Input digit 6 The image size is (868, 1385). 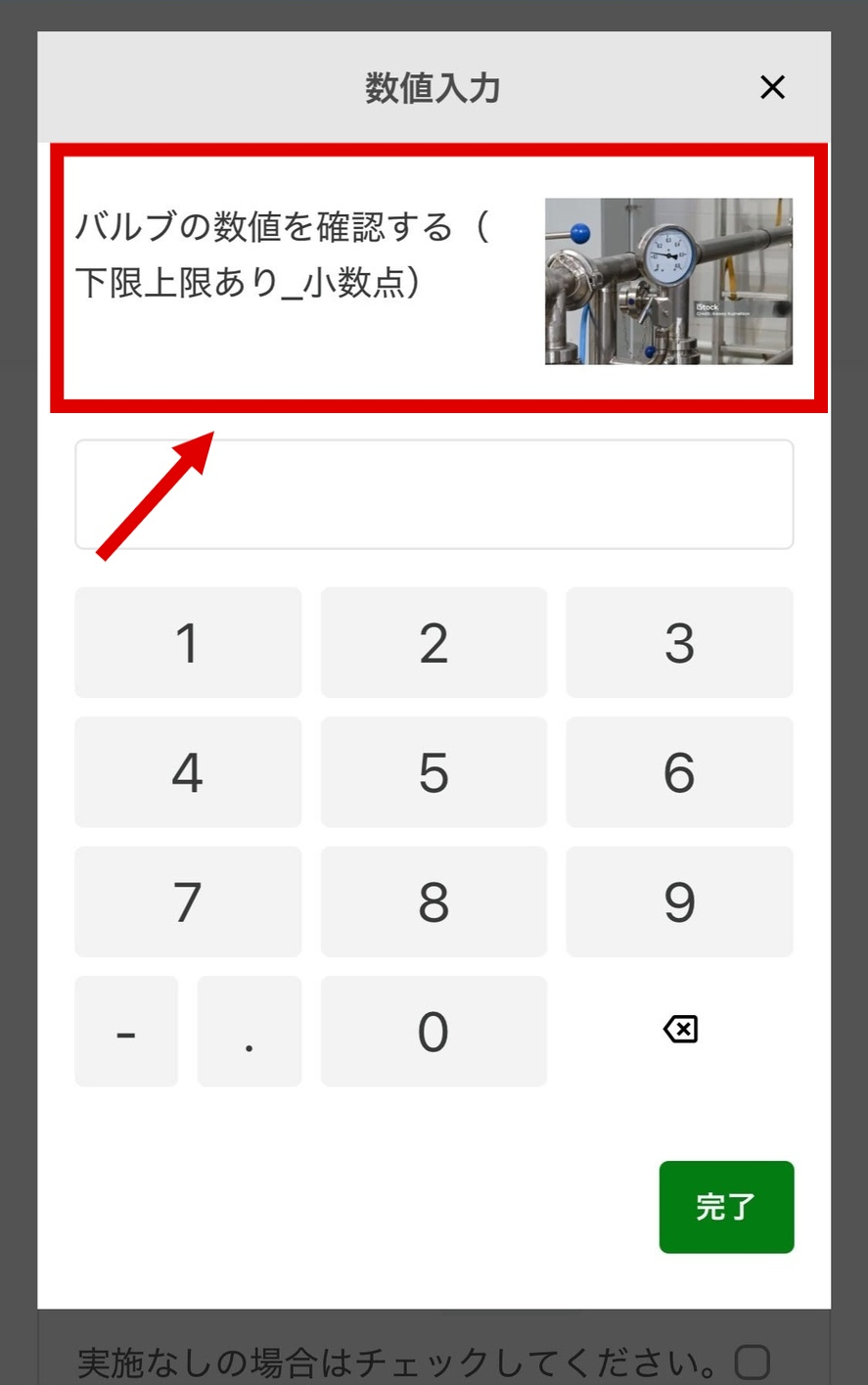point(679,772)
